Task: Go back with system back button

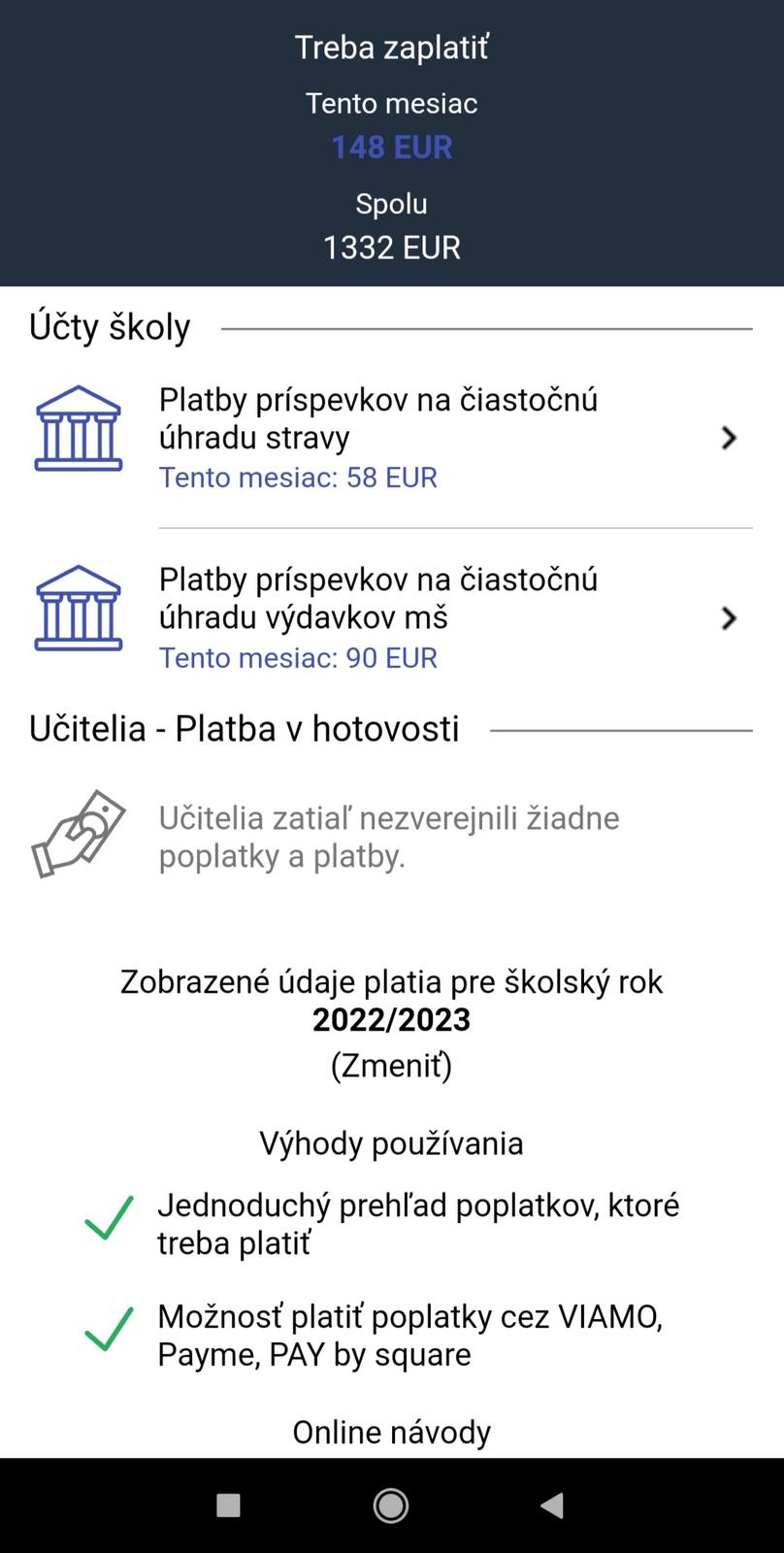Action: (552, 1505)
